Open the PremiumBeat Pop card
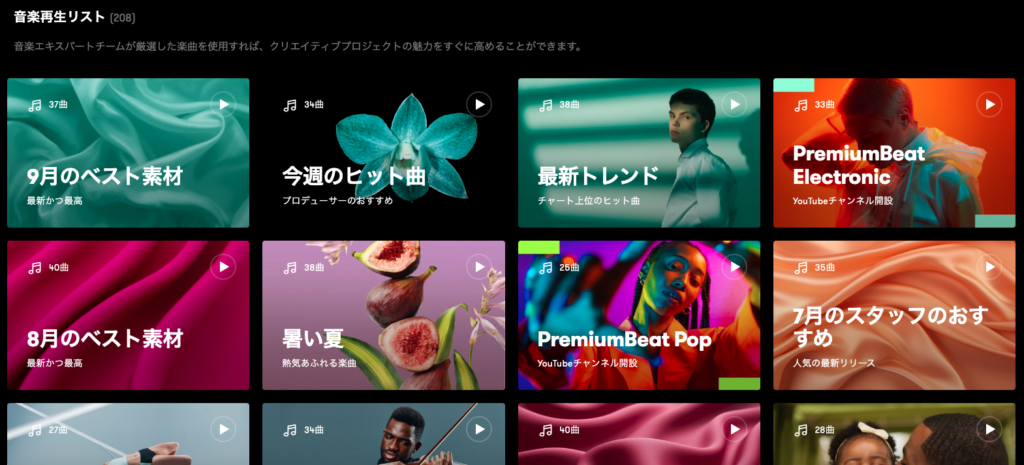Image resolution: width=1024 pixels, height=465 pixels. click(x=624, y=340)
